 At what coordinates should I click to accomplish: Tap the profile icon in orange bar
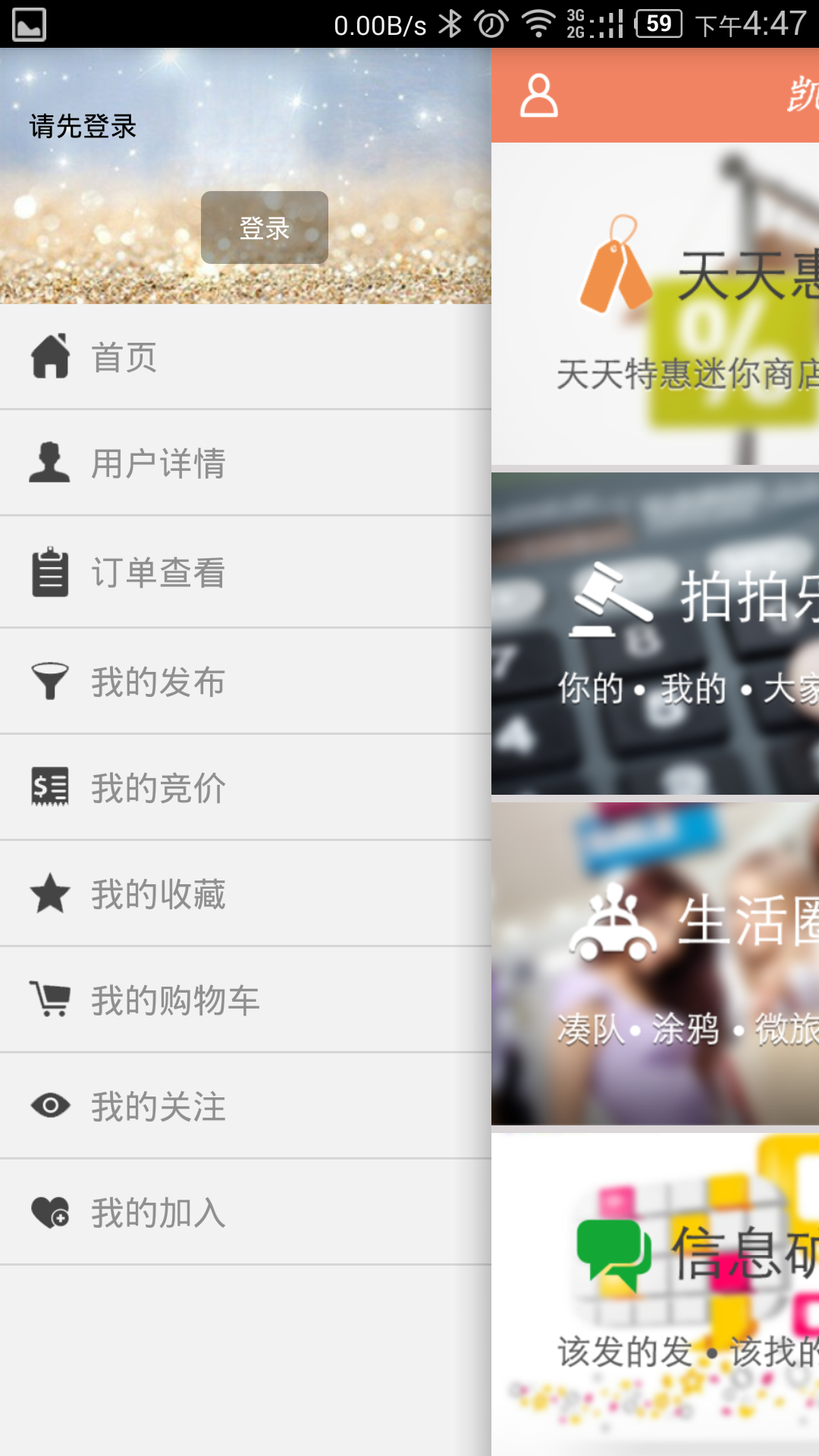click(539, 96)
